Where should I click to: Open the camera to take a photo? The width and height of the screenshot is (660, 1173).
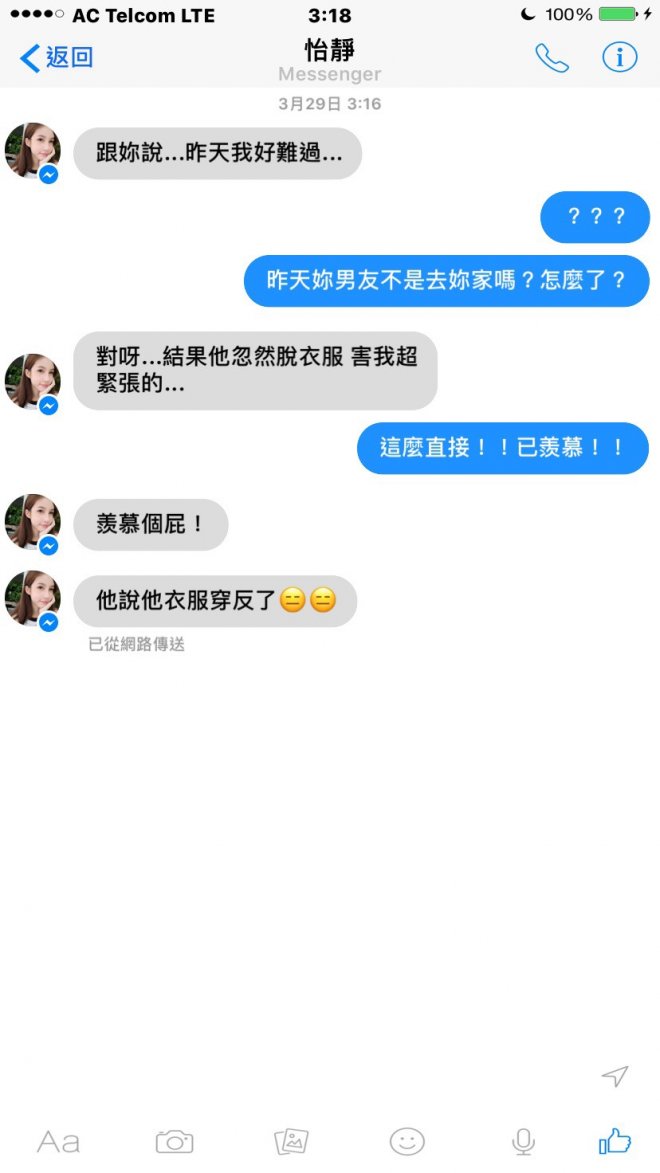point(174,1142)
